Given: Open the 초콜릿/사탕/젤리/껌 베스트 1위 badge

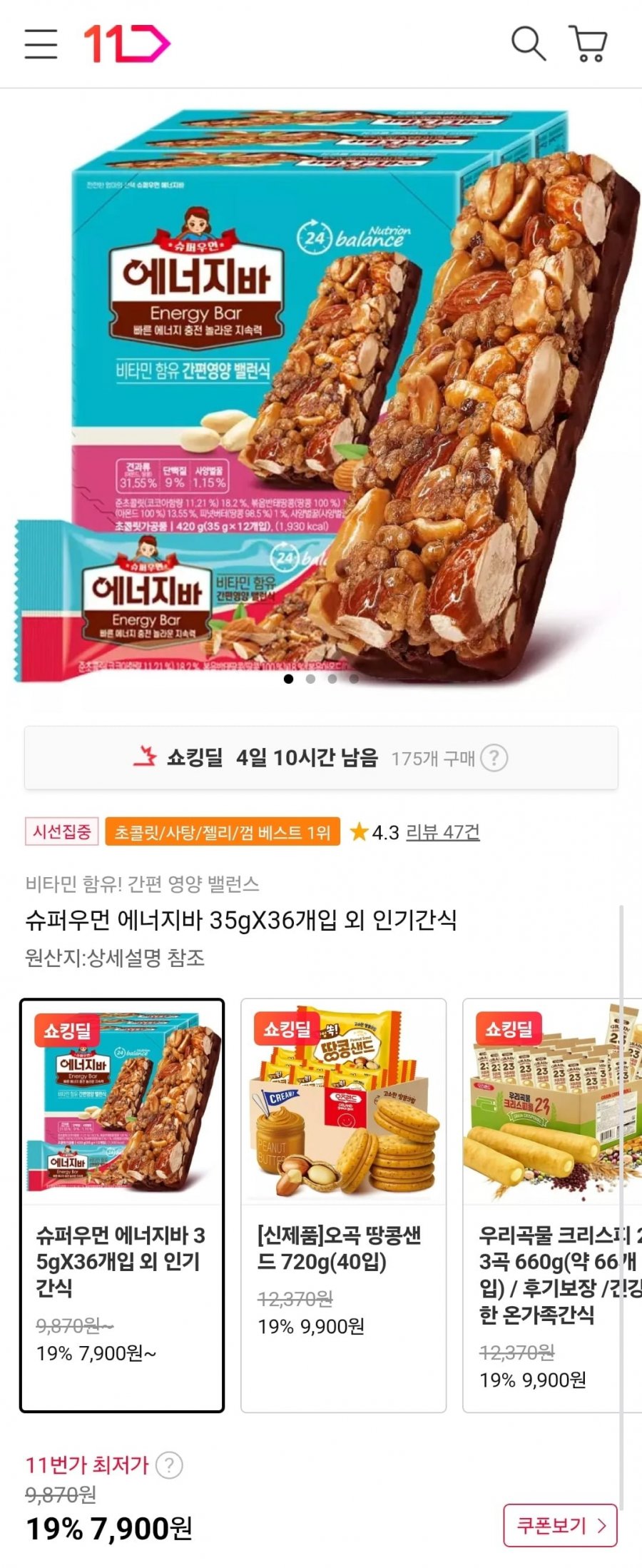Looking at the screenshot, I should tap(223, 832).
